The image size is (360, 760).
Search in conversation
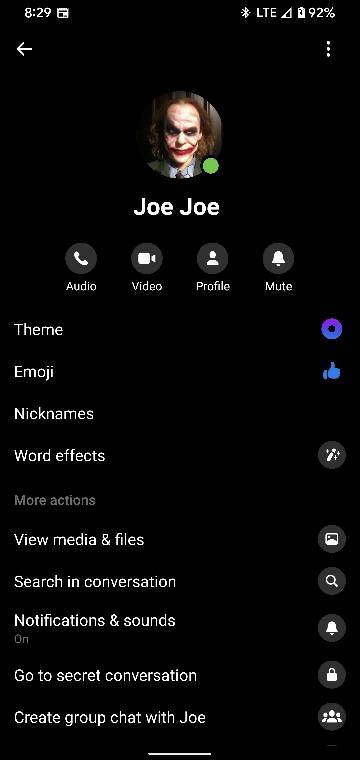coord(180,581)
